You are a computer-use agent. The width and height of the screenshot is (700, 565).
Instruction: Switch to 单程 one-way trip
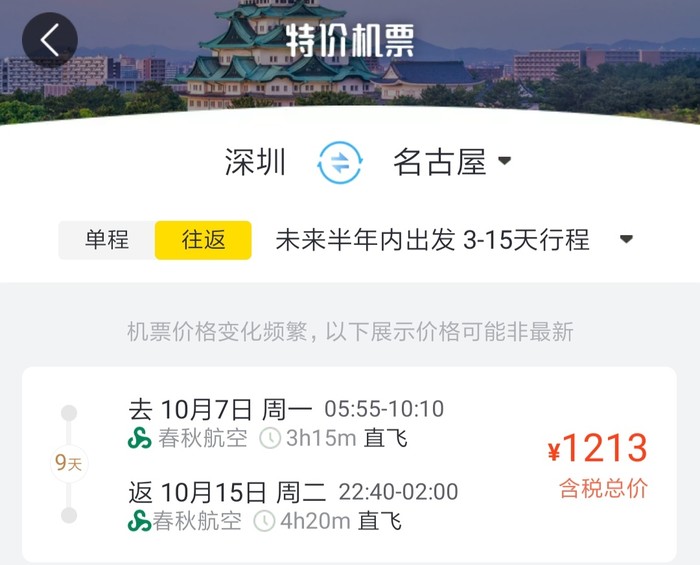(x=107, y=240)
